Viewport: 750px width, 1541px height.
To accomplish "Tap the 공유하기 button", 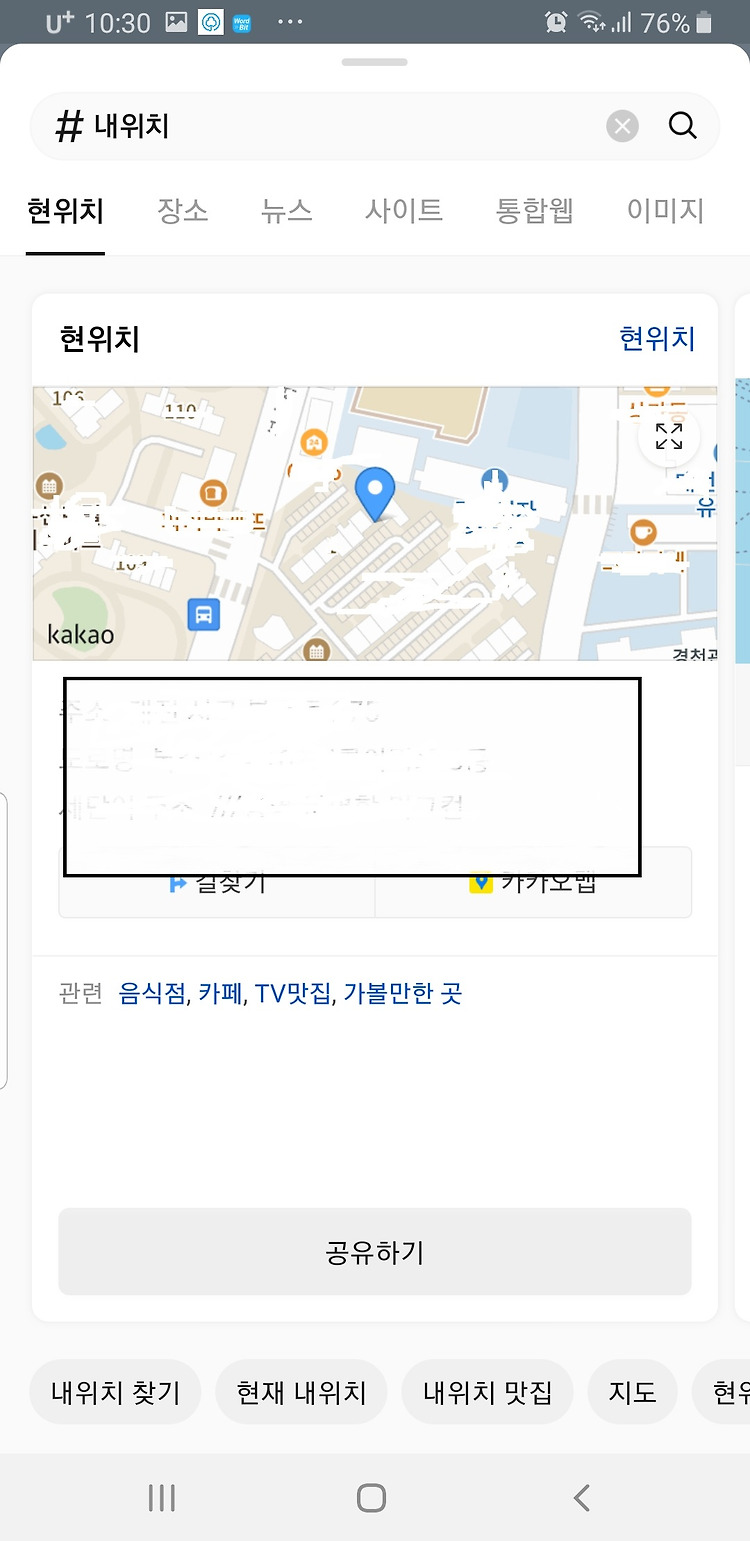I will (x=375, y=1252).
